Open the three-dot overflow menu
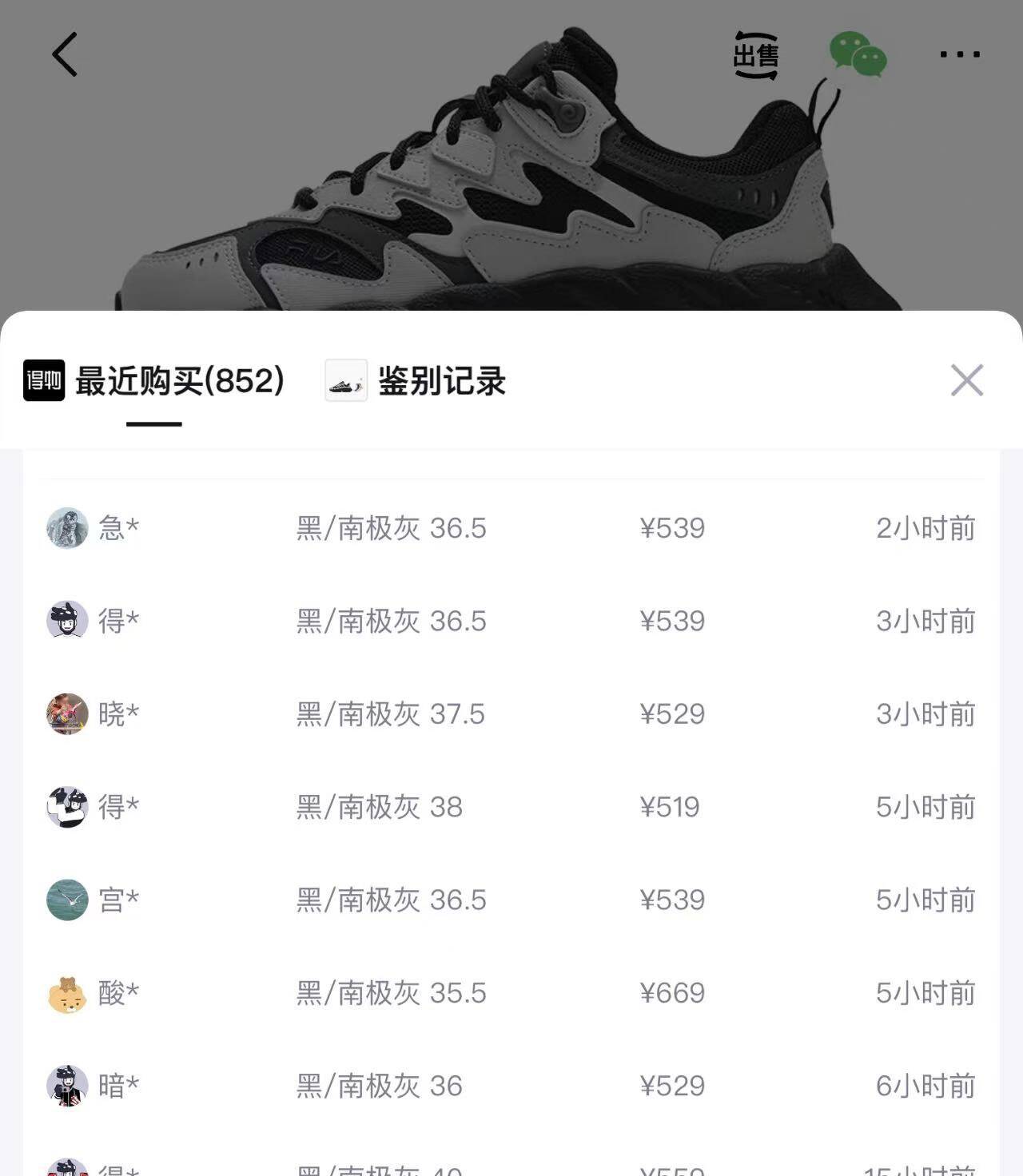Image resolution: width=1023 pixels, height=1176 pixels. (x=959, y=54)
